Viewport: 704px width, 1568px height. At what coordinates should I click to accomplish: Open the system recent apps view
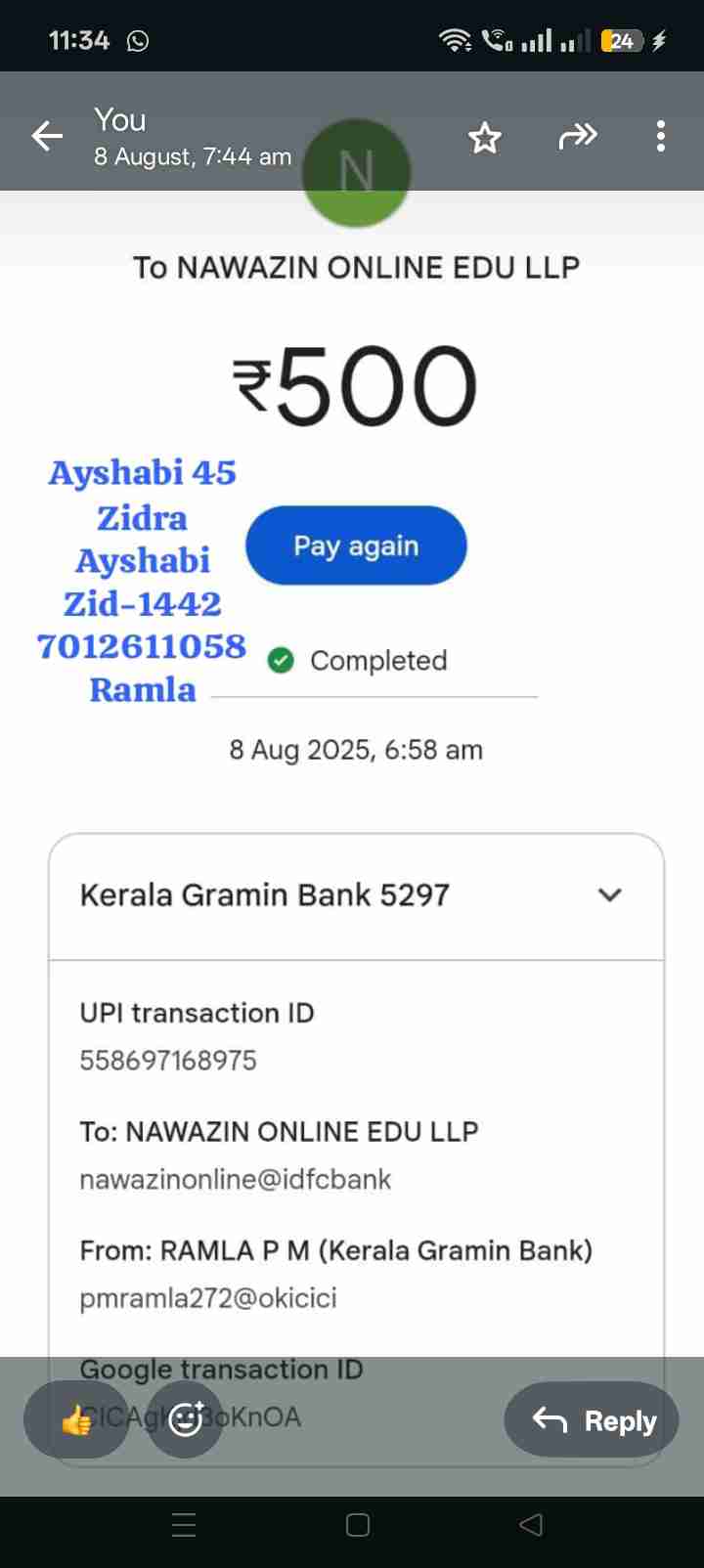click(x=184, y=1525)
